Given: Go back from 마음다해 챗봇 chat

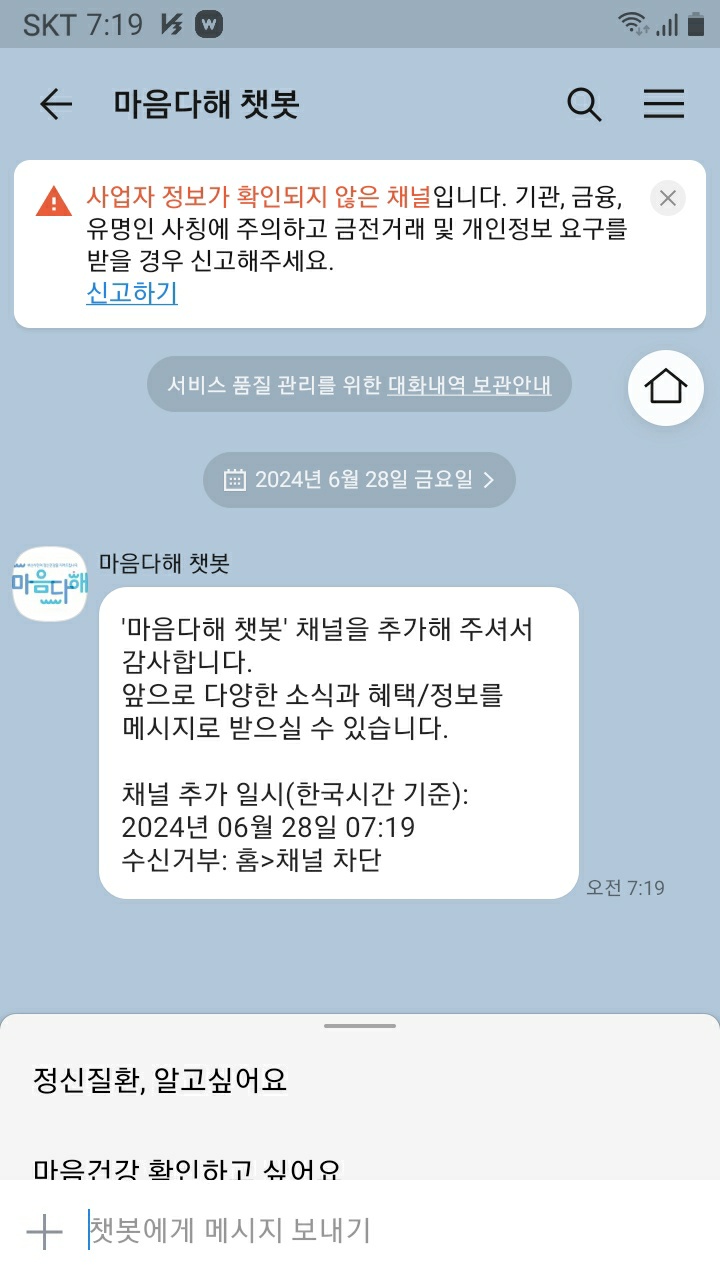Looking at the screenshot, I should (56, 104).
